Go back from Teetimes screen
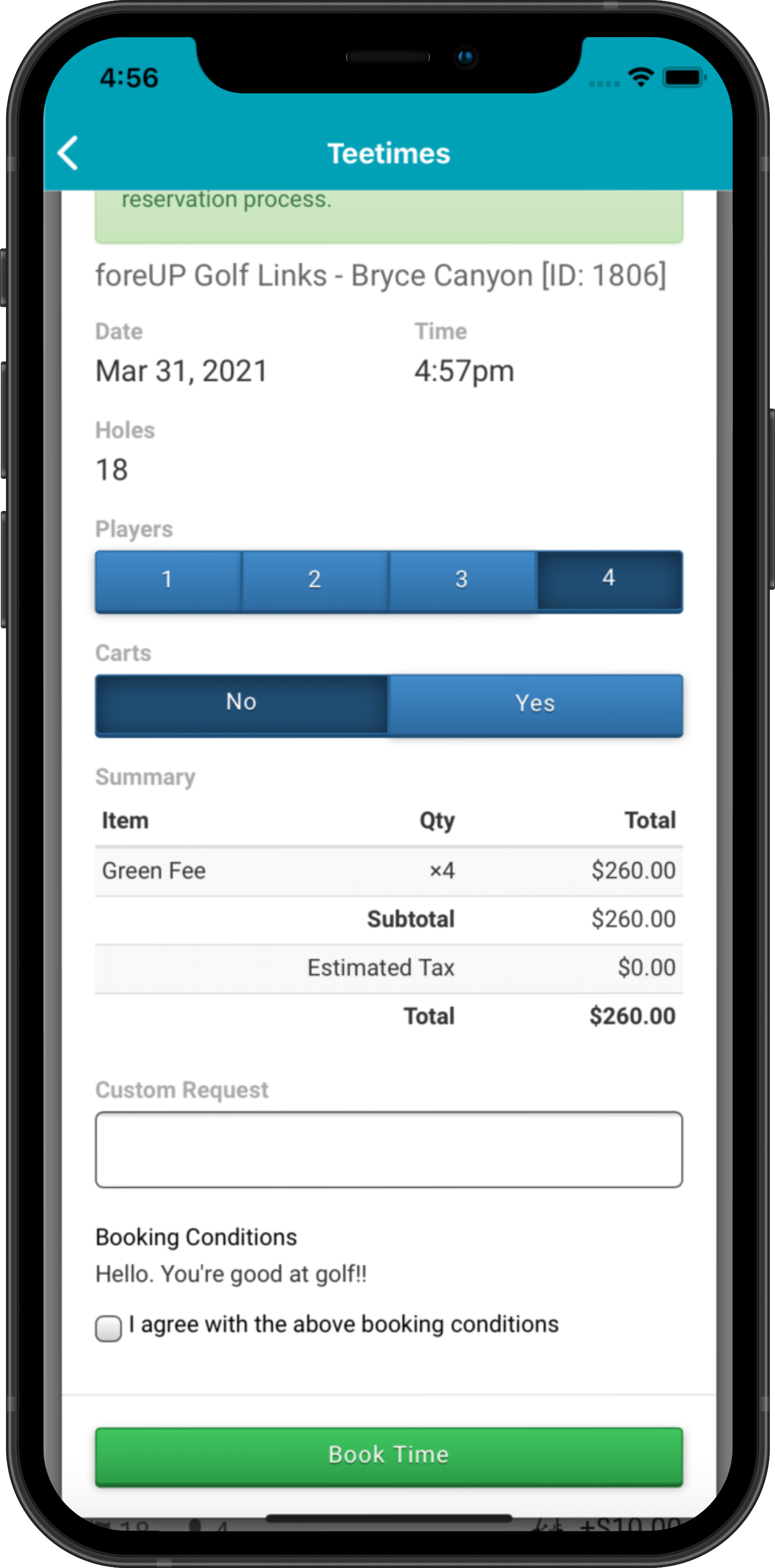Screen dimensions: 775x1568 click(x=68, y=153)
